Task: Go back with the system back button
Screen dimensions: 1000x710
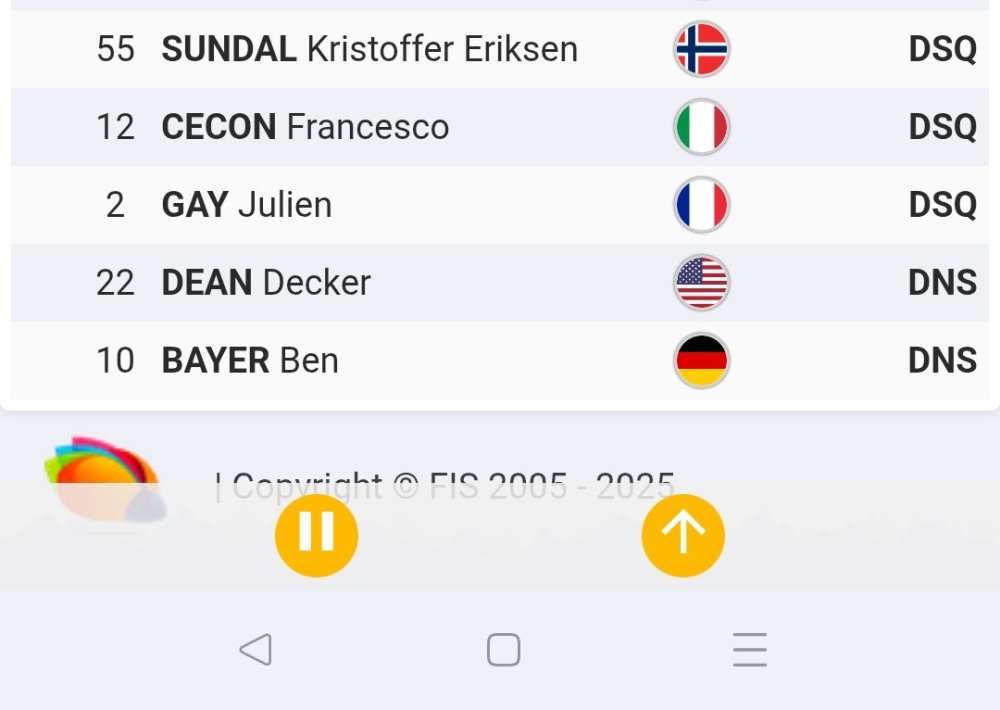Action: (256, 650)
